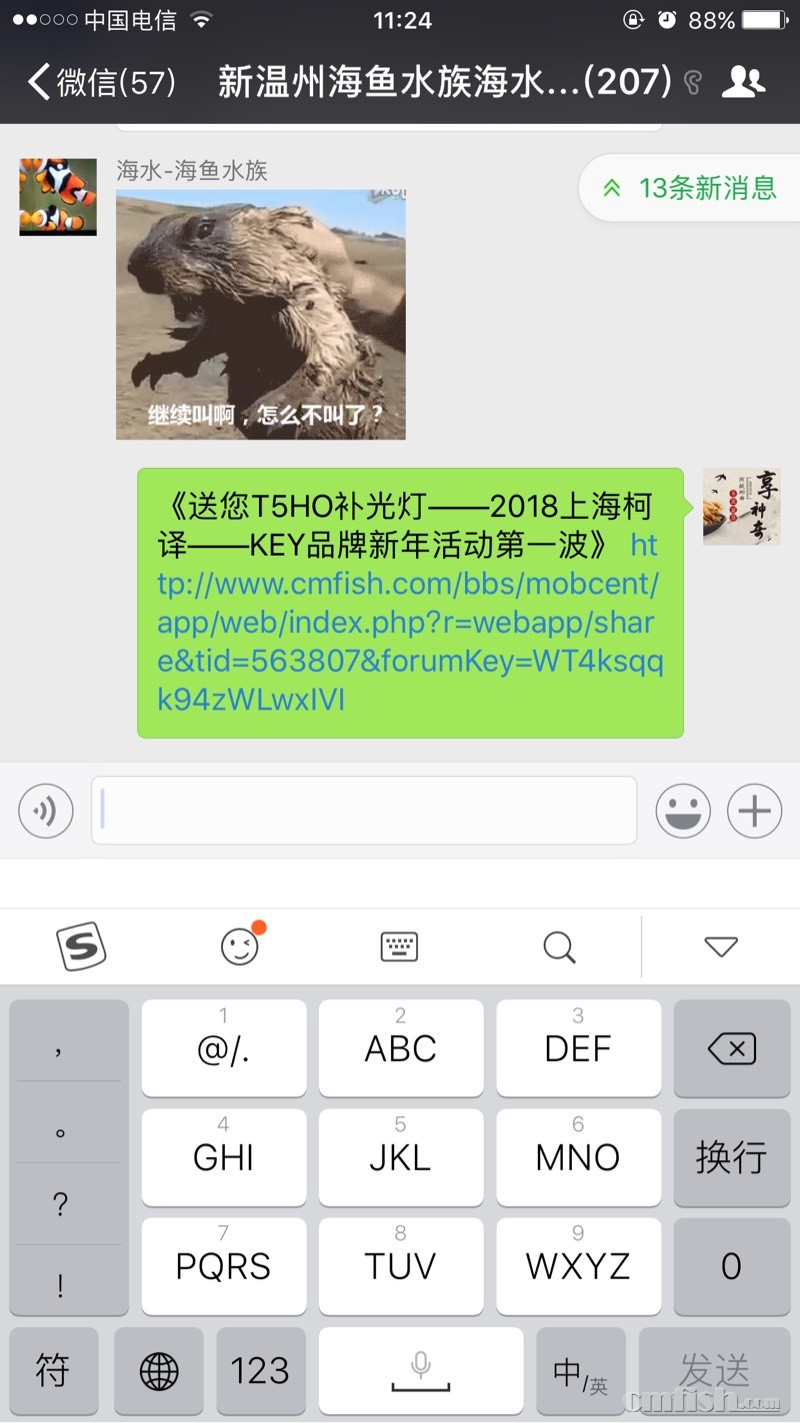View the marmot GIF message

click(261, 314)
